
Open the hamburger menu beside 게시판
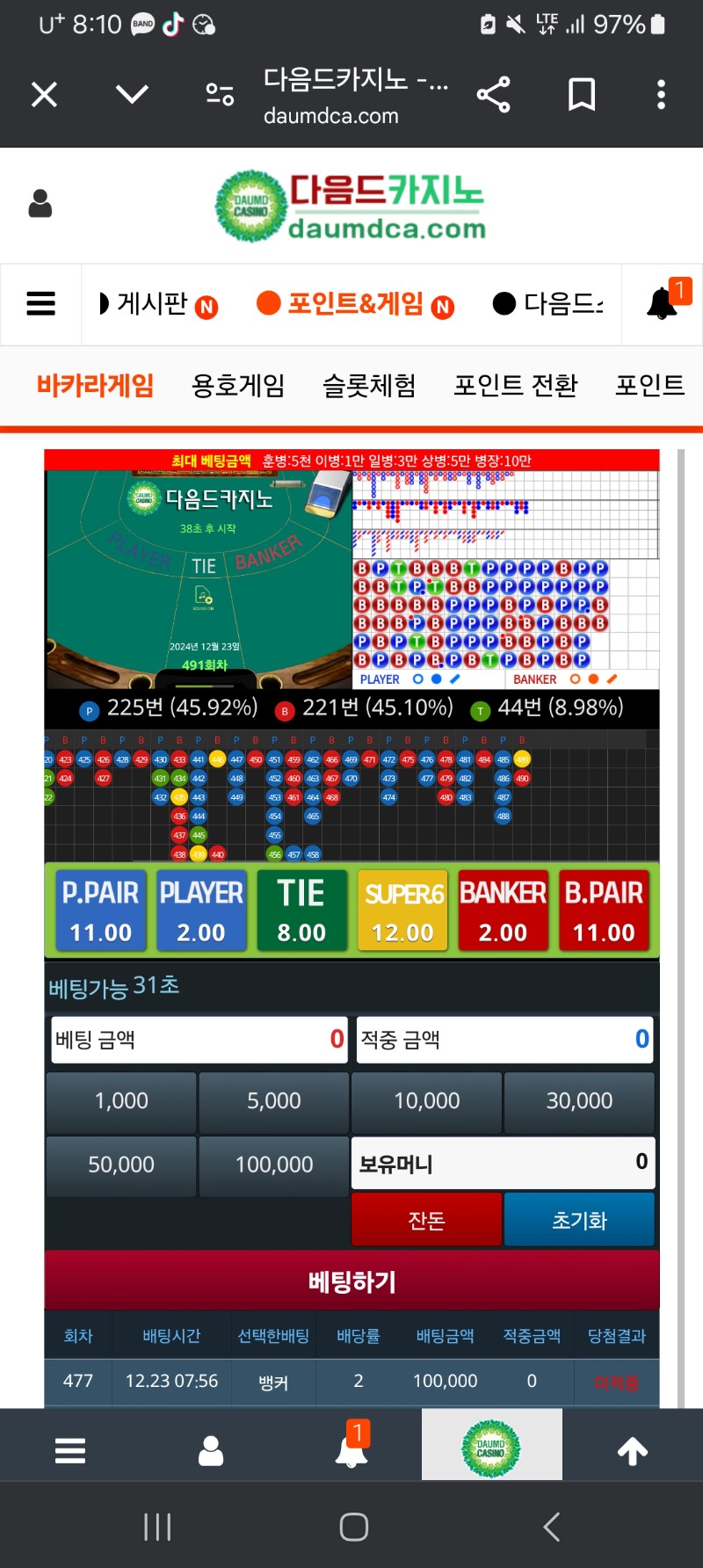pos(40,303)
